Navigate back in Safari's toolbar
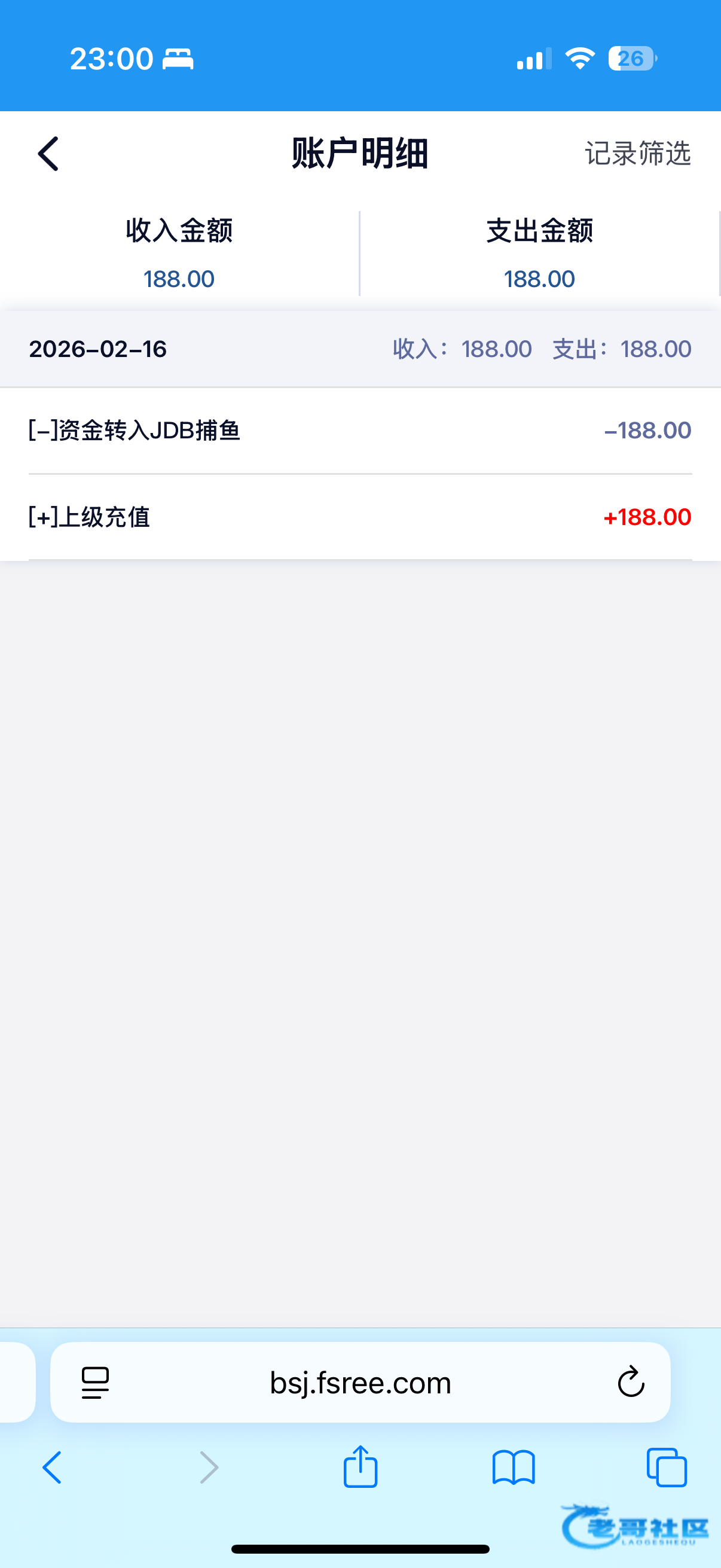 [53, 1468]
